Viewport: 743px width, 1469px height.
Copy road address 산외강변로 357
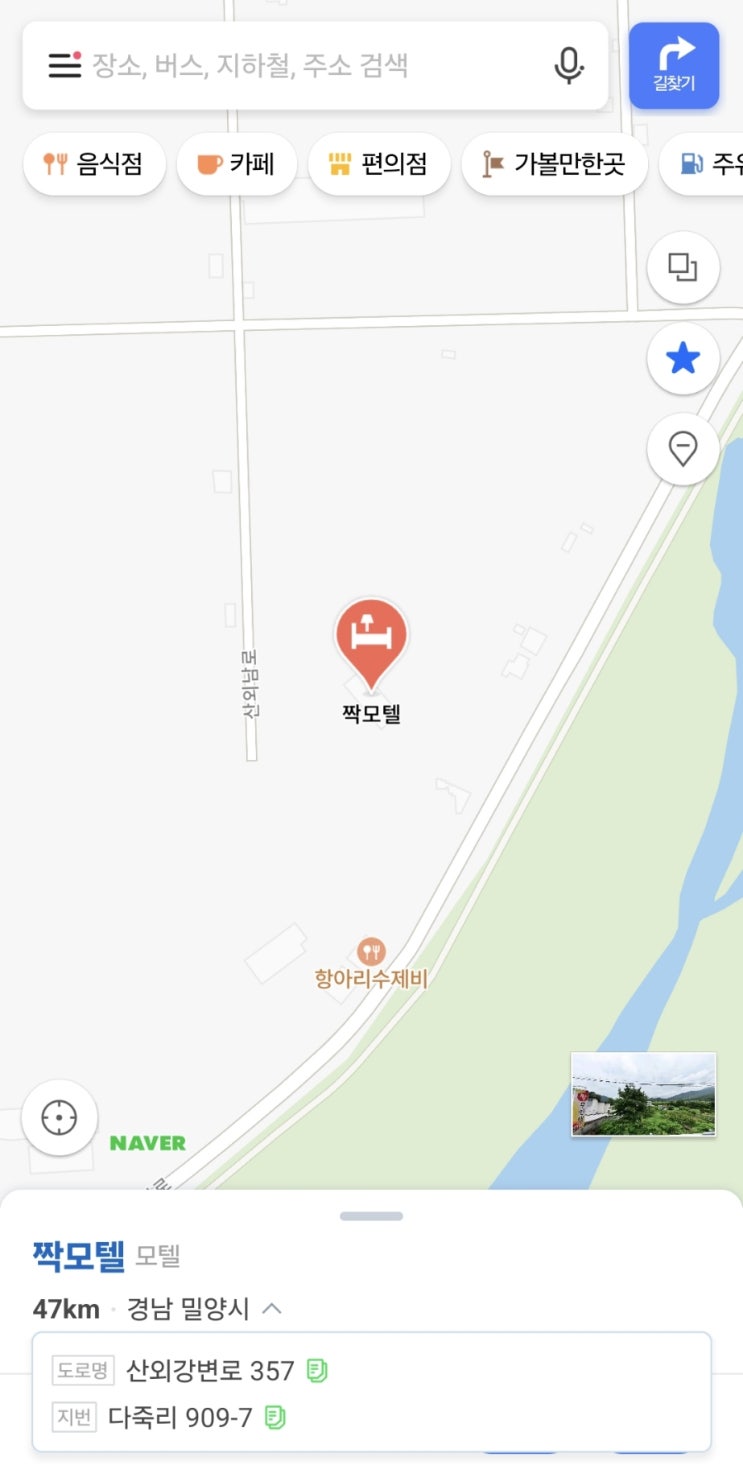click(x=317, y=1370)
